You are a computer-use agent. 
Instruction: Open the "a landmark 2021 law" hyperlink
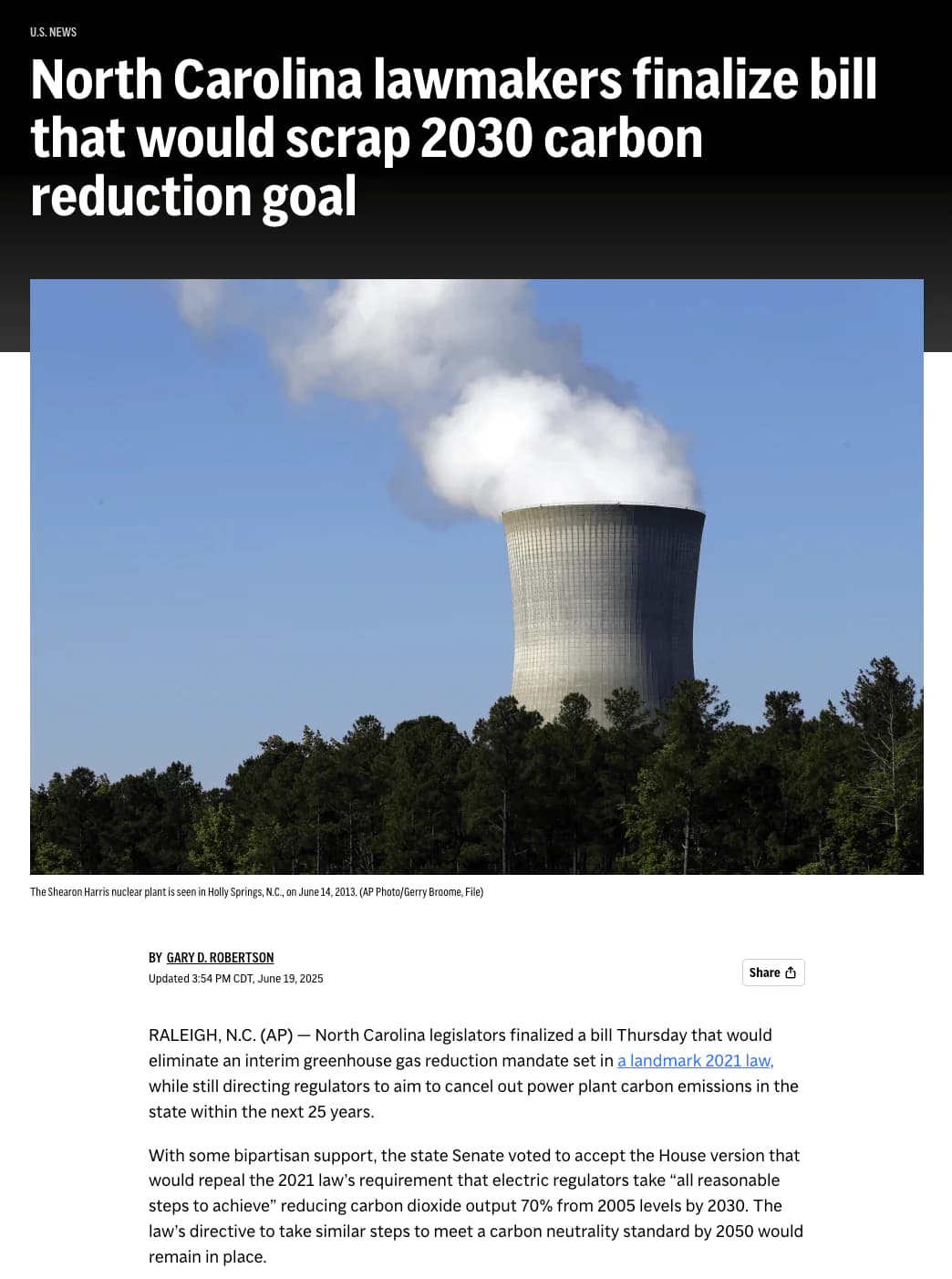(694, 1060)
